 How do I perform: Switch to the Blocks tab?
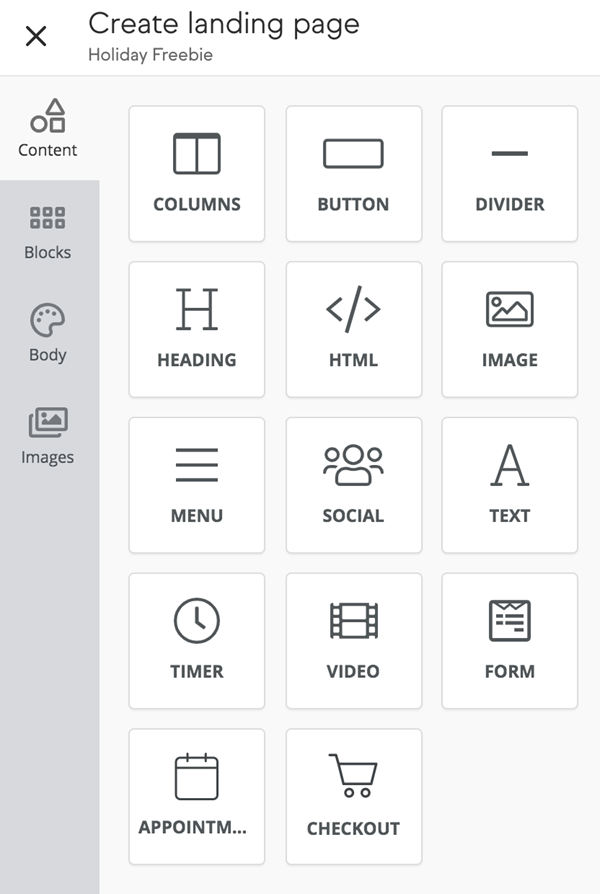(48, 232)
